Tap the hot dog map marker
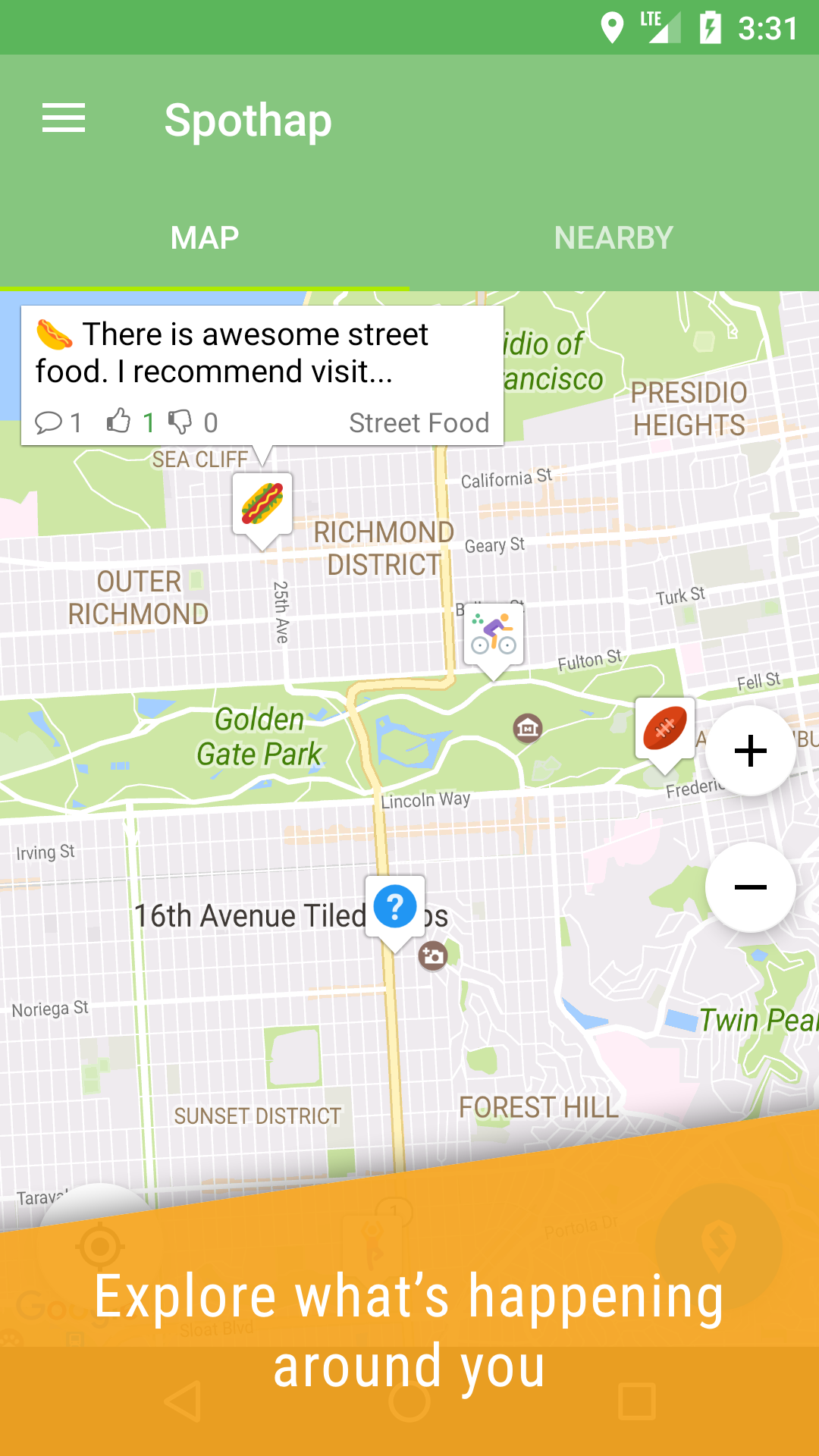This screenshot has width=819, height=1456. tap(262, 505)
